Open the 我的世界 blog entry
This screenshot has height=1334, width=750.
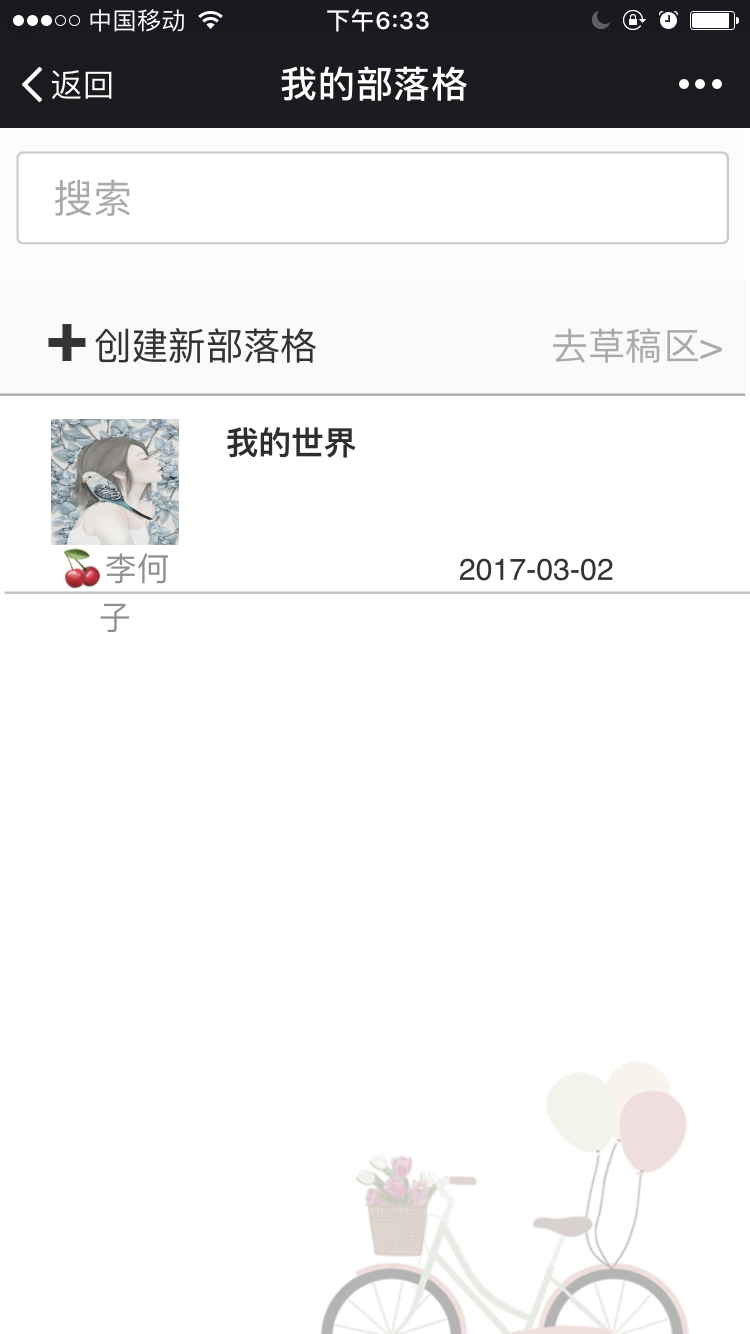[x=291, y=443]
